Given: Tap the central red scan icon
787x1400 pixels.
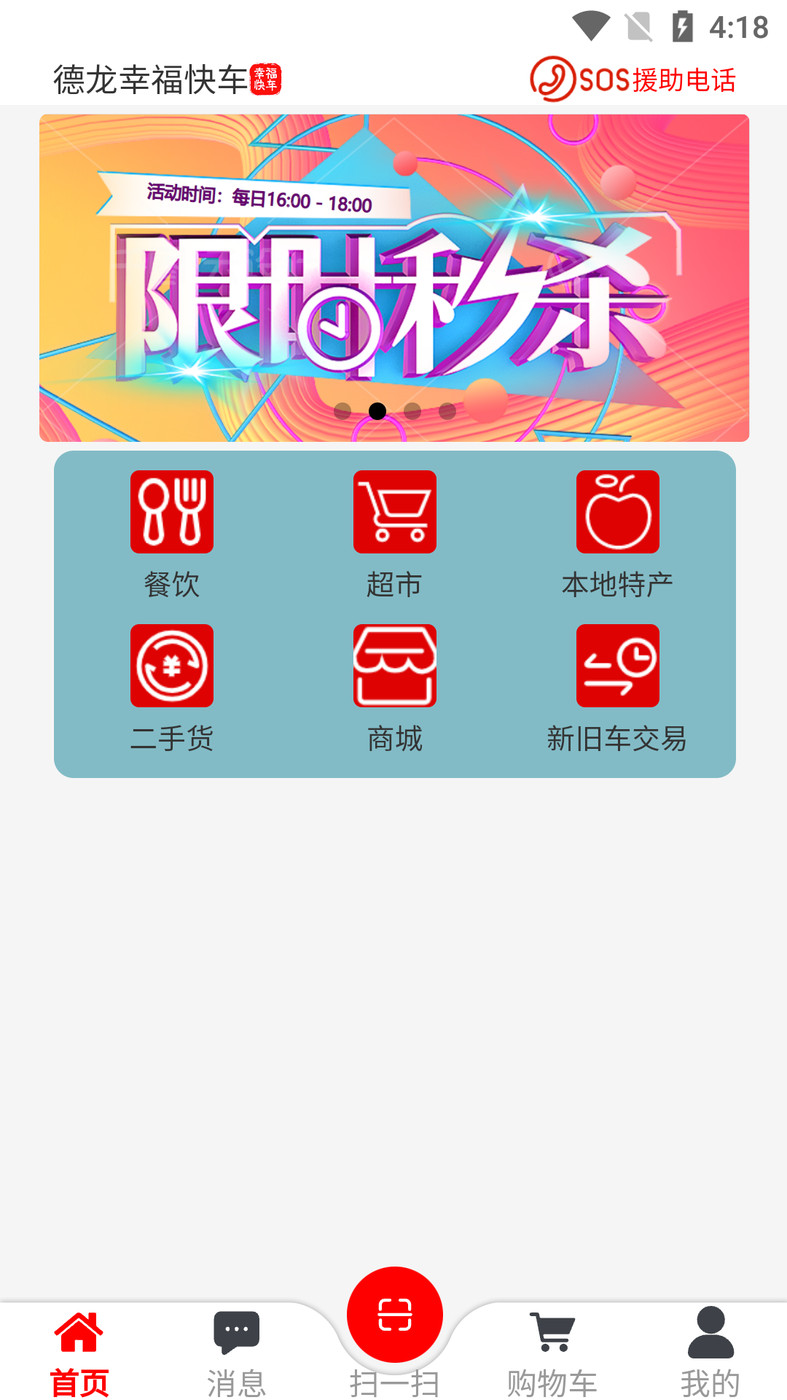Looking at the screenshot, I should coord(394,1313).
